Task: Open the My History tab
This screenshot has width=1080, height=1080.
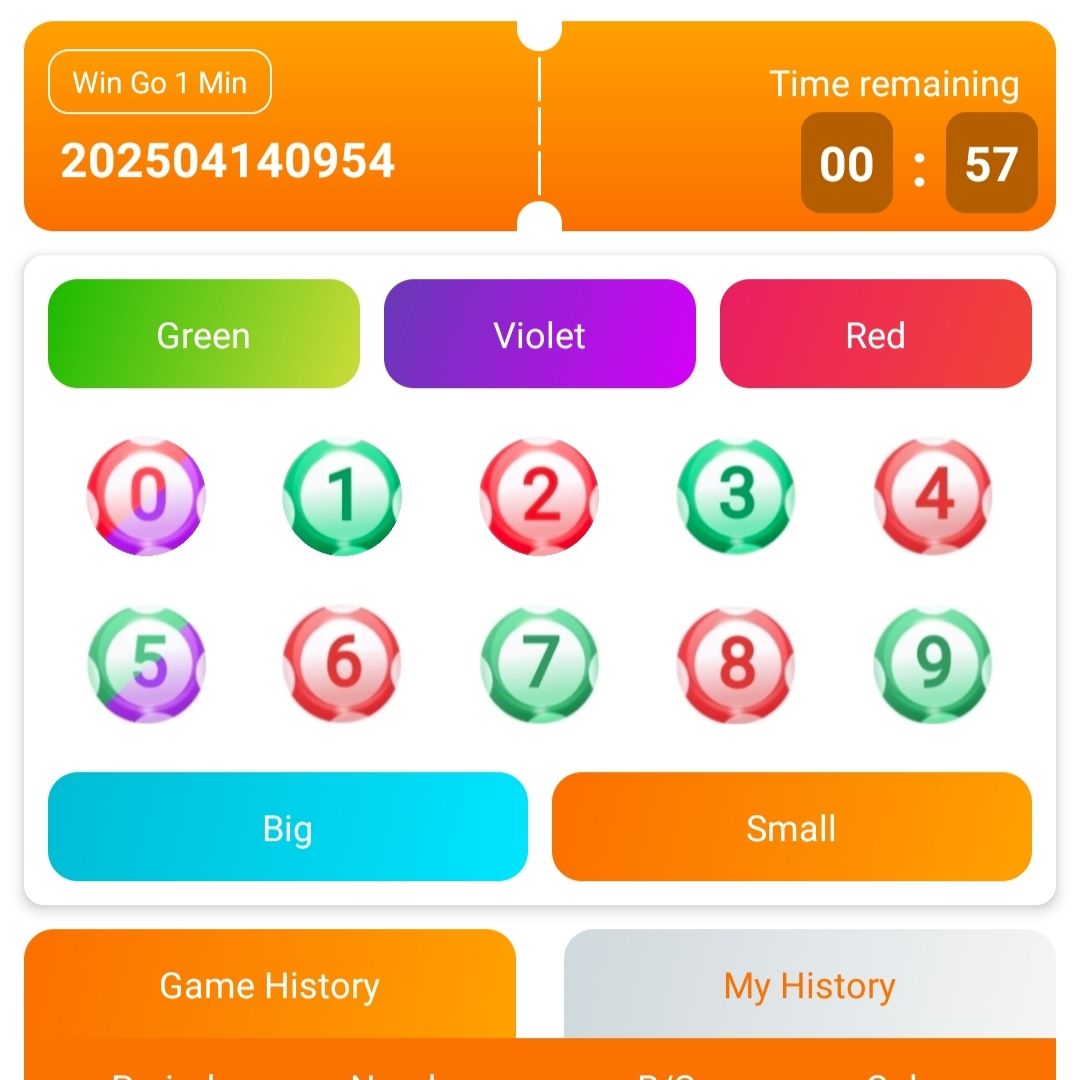Action: 809,985
